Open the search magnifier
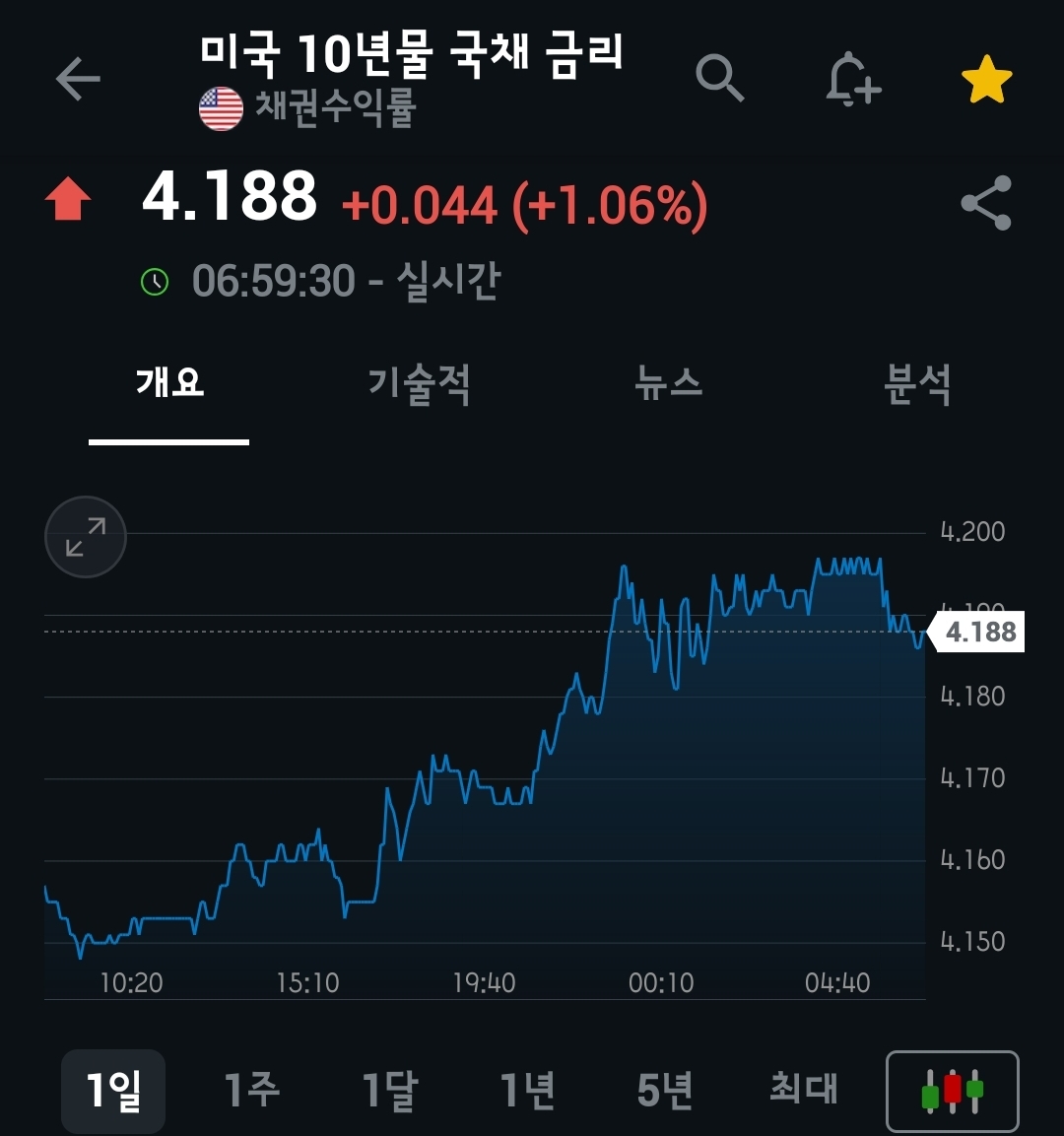This screenshot has width=1064, height=1136. (719, 78)
